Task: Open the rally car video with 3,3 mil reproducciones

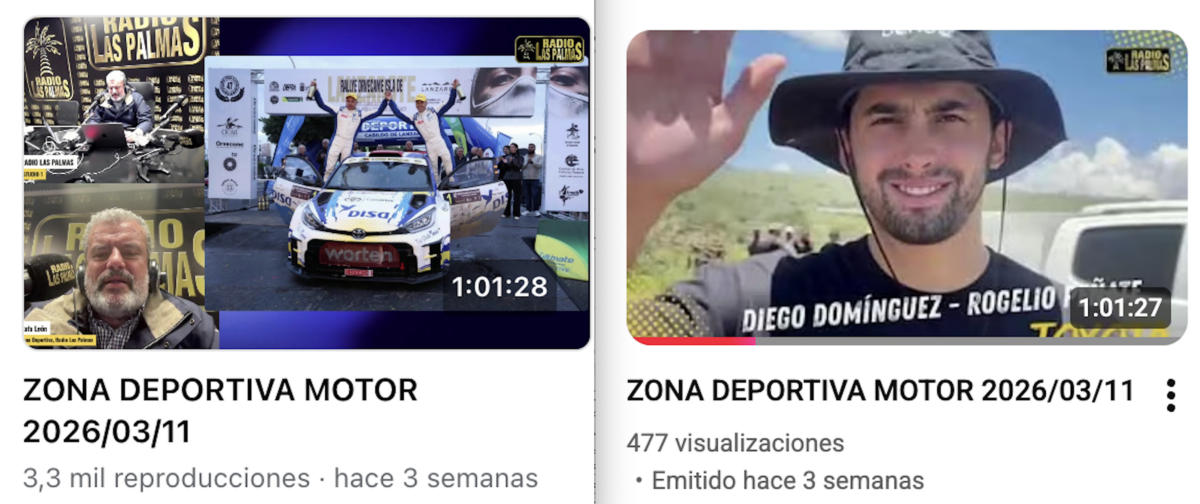Action: [306, 183]
